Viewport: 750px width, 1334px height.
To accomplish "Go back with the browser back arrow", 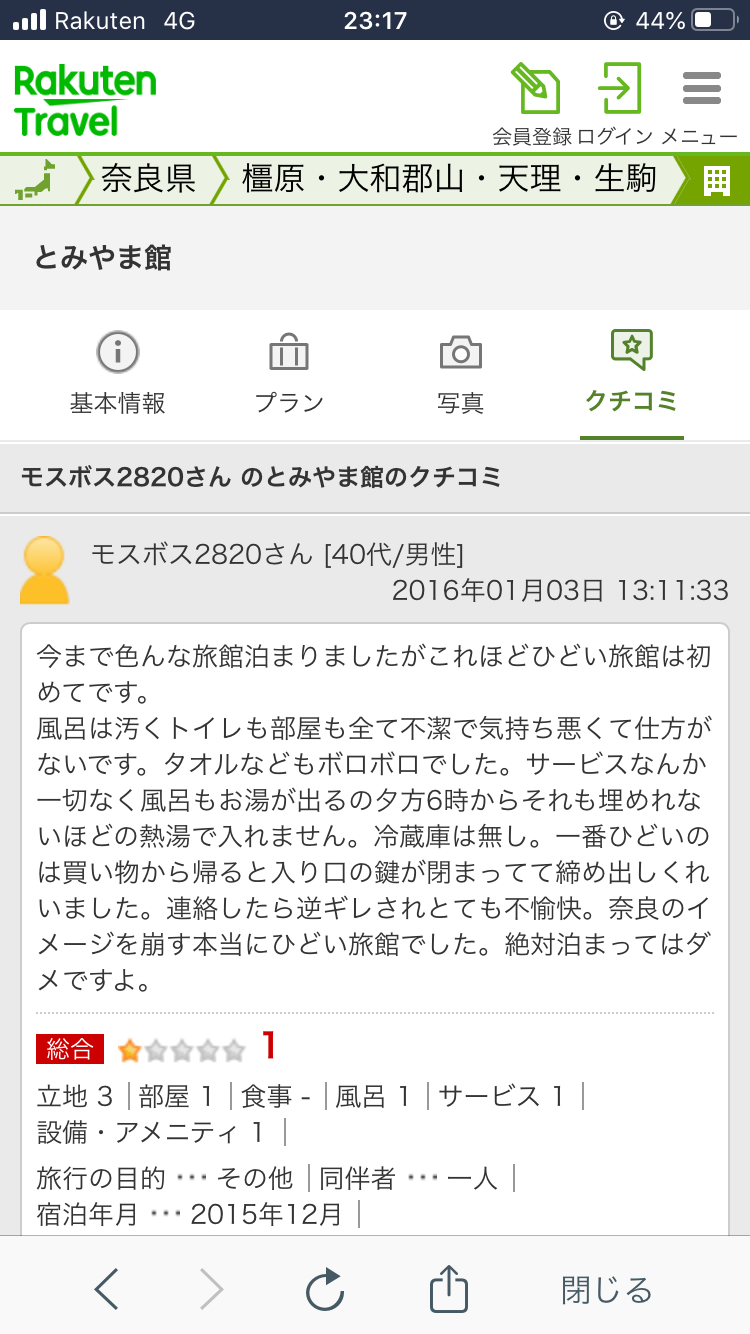I will 107,1289.
